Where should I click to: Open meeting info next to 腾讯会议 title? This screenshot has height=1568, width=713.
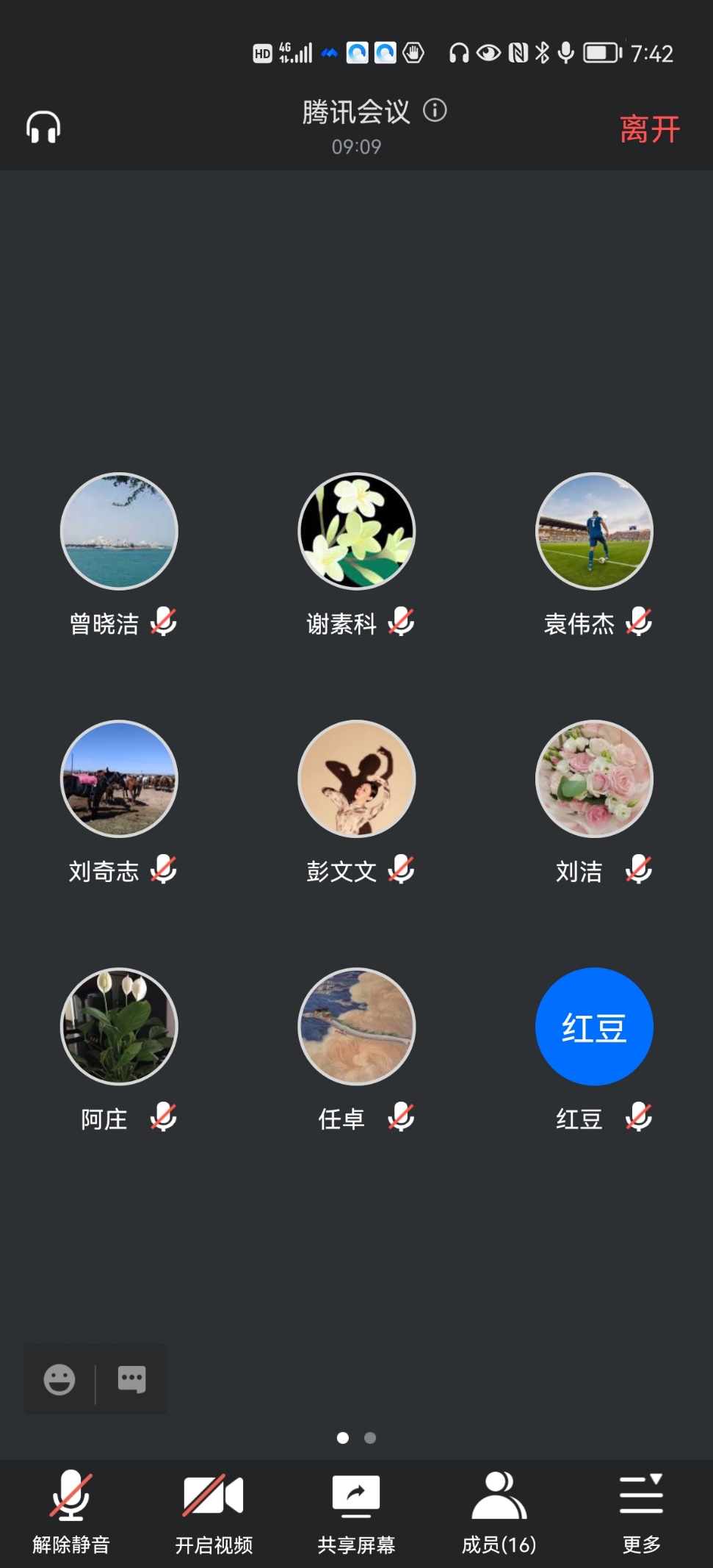tap(435, 111)
